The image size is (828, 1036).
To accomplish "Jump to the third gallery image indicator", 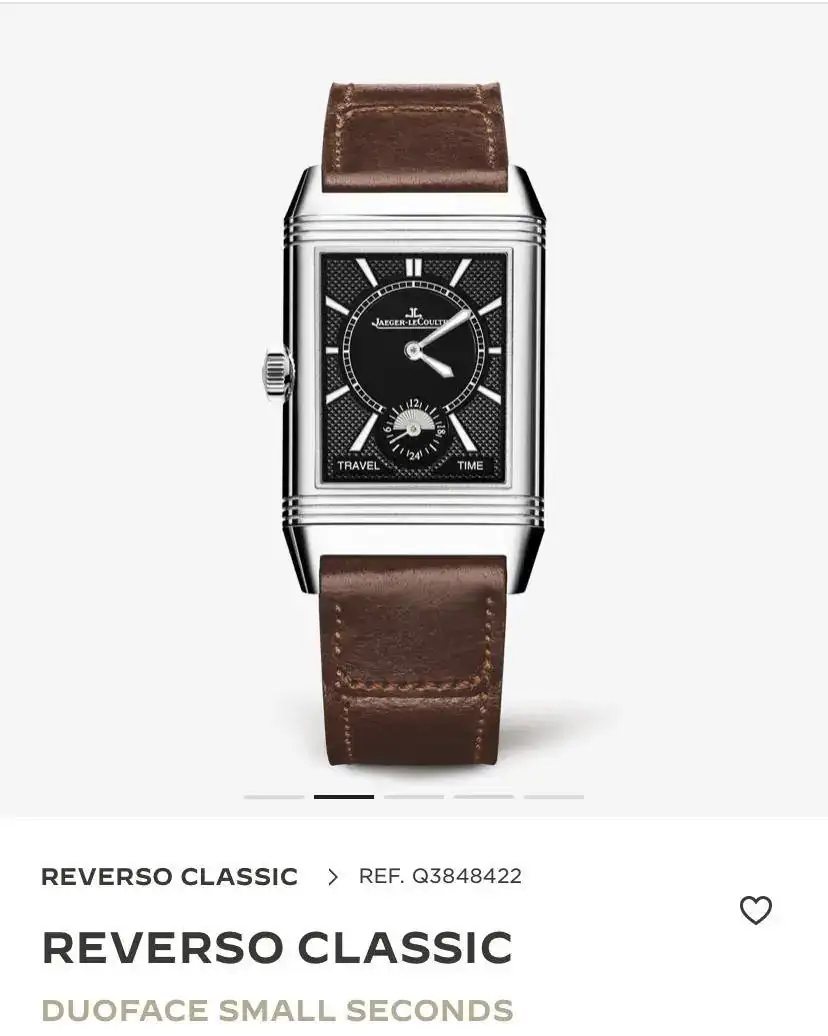I will pos(414,797).
